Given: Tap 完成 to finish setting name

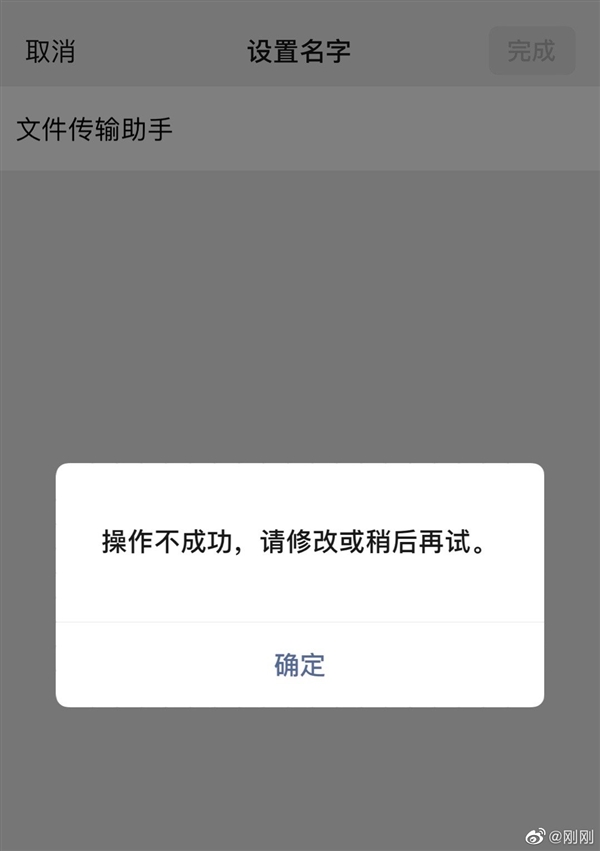Looking at the screenshot, I should click(x=531, y=51).
